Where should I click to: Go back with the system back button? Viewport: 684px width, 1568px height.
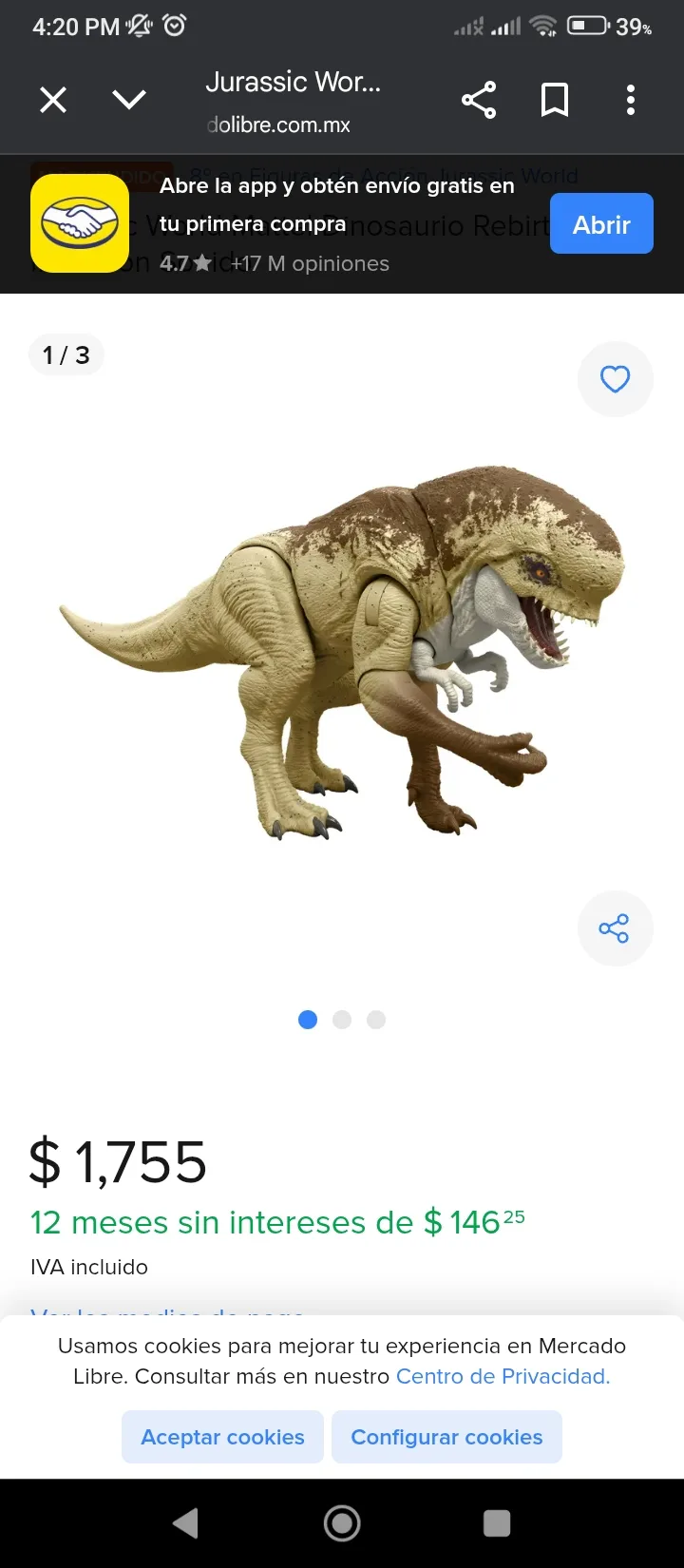coord(186,1523)
